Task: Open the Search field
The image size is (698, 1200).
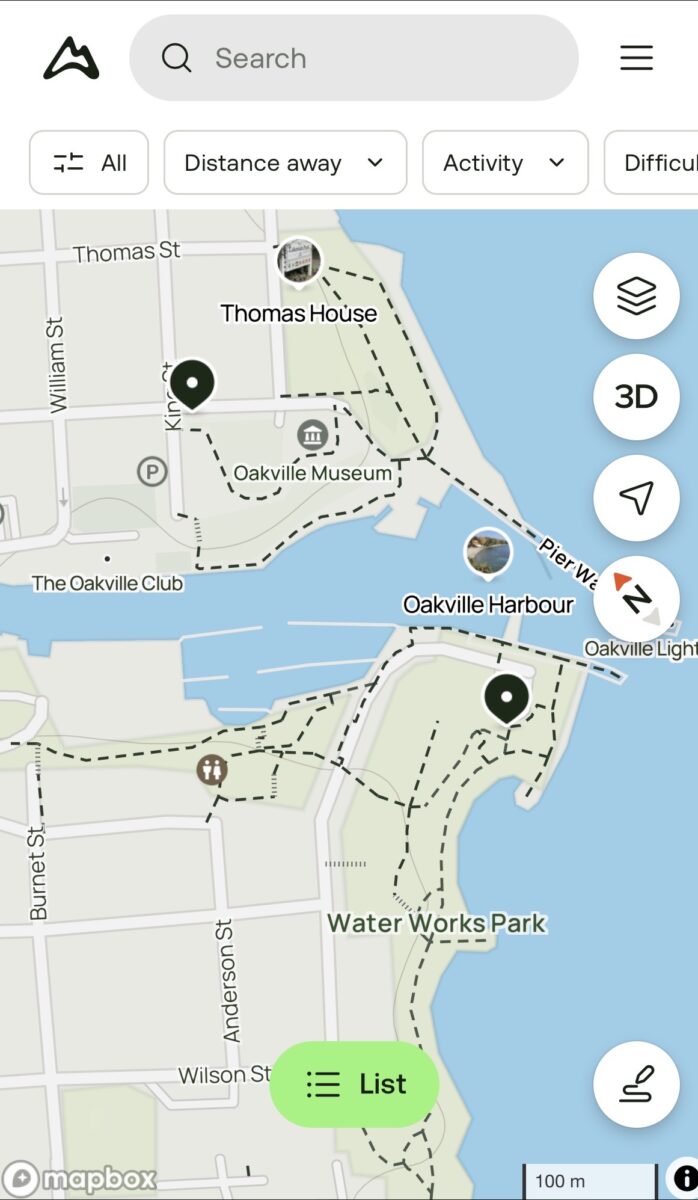Action: pos(353,58)
